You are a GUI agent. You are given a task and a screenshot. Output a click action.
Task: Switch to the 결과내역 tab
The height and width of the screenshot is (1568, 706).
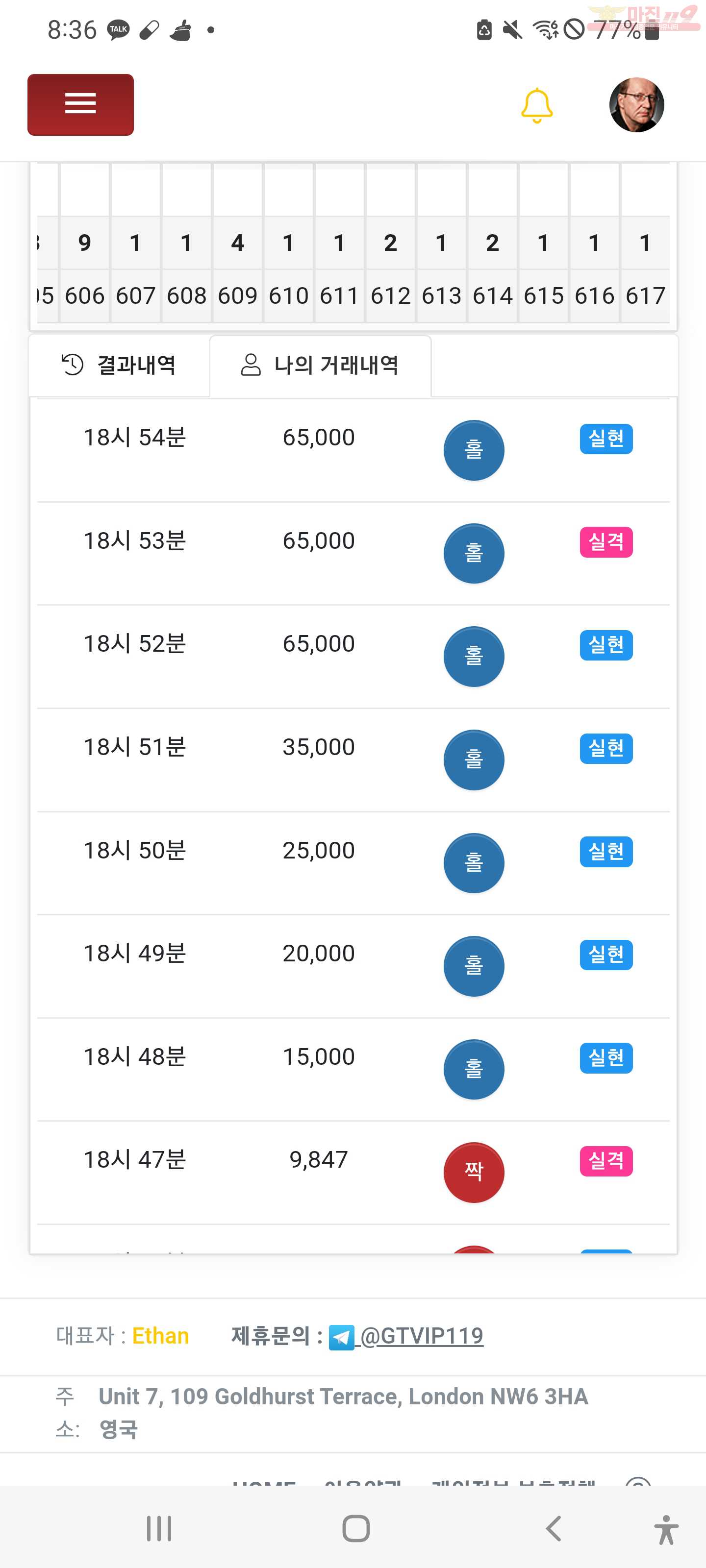pyautogui.click(x=120, y=365)
